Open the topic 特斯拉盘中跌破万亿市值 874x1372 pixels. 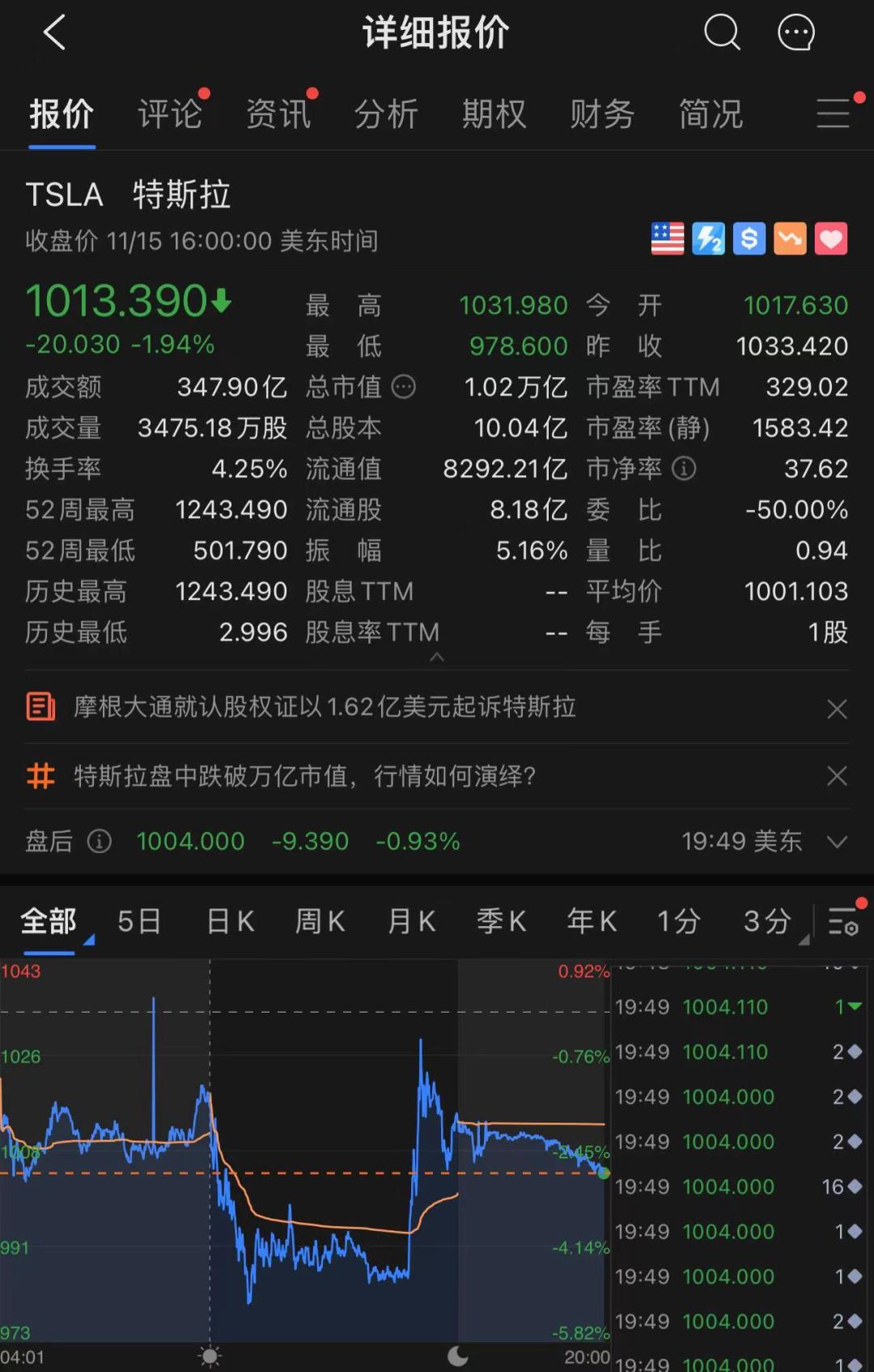pyautogui.click(x=304, y=776)
